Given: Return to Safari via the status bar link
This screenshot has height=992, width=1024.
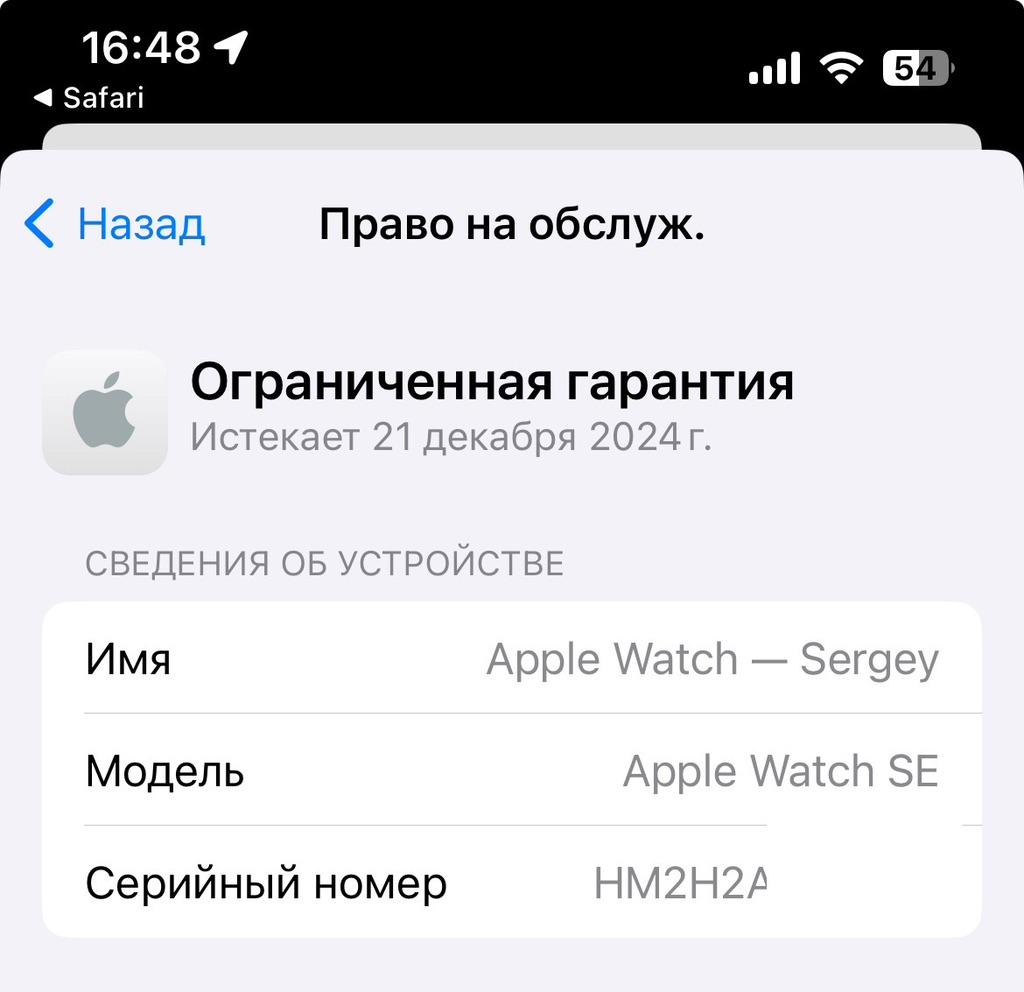Looking at the screenshot, I should (x=89, y=98).
